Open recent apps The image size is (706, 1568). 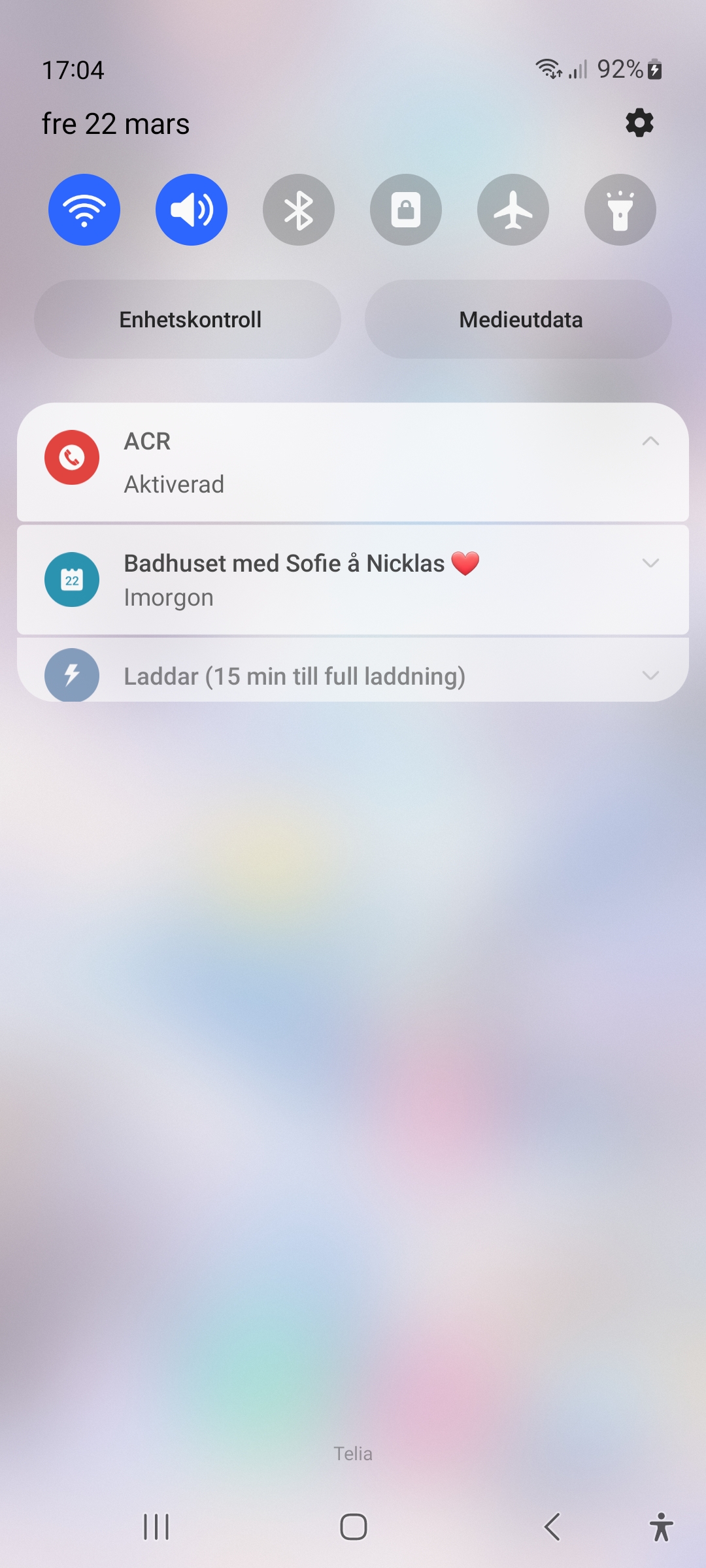coord(156,1527)
